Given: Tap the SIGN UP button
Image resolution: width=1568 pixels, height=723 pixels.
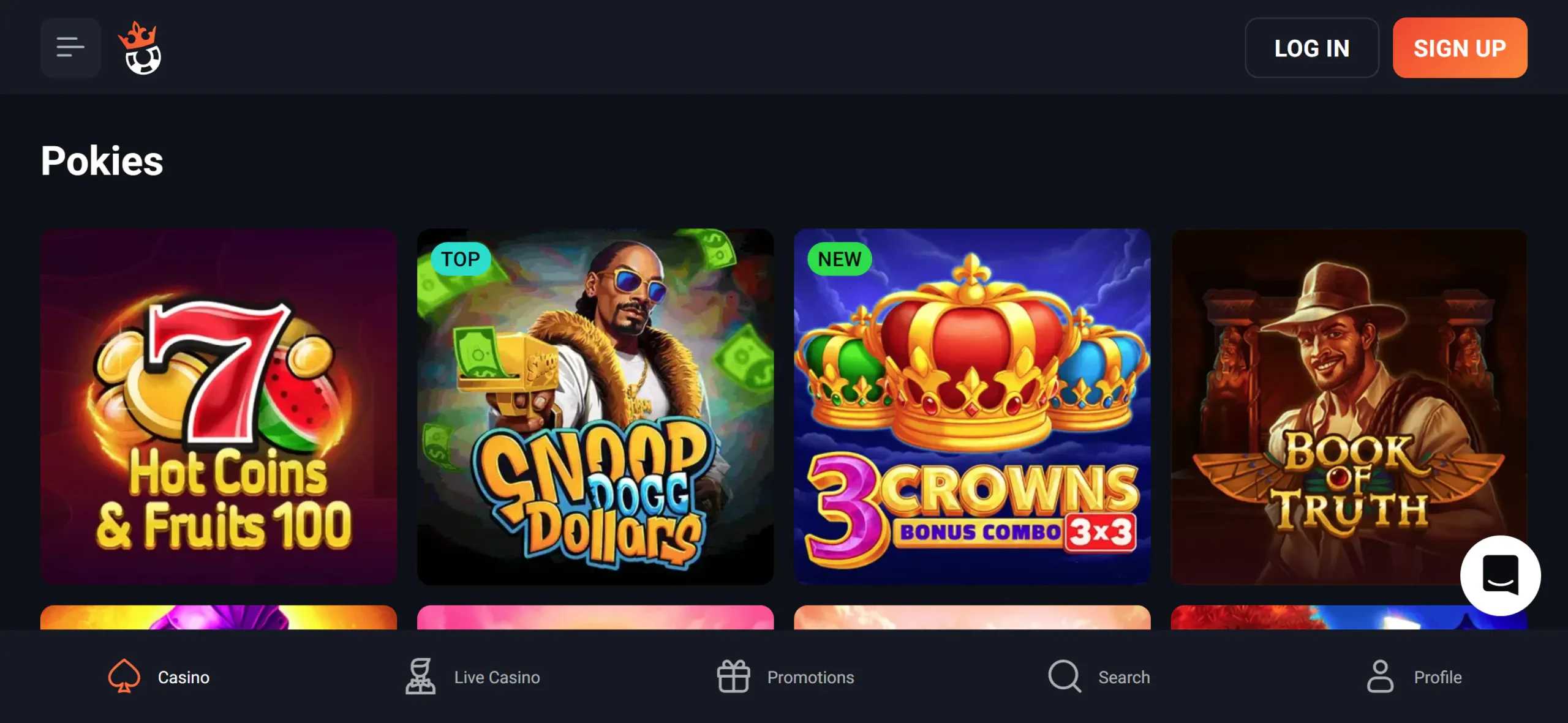Looking at the screenshot, I should [1459, 48].
